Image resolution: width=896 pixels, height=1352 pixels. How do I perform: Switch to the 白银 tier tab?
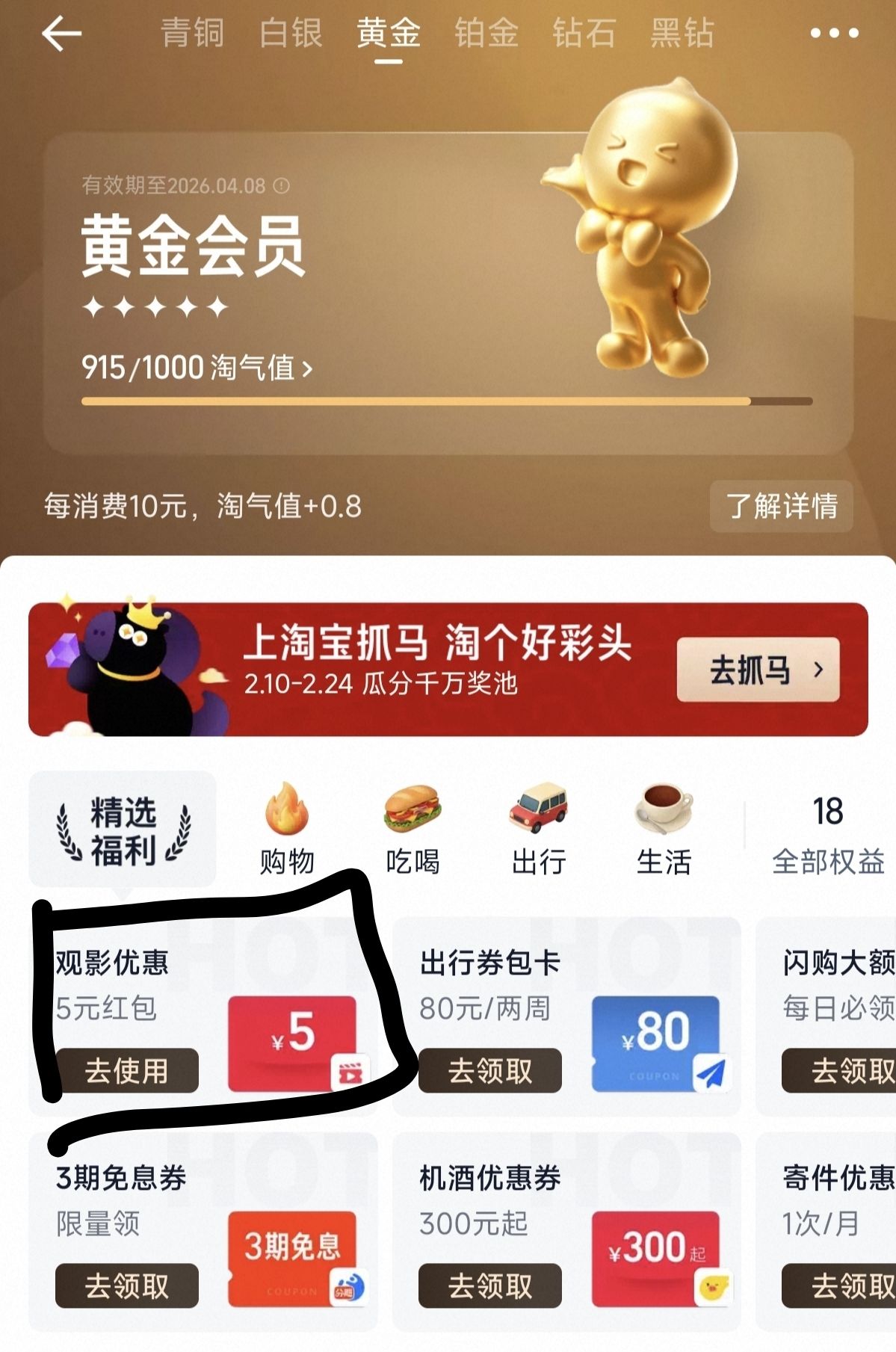pos(291,34)
